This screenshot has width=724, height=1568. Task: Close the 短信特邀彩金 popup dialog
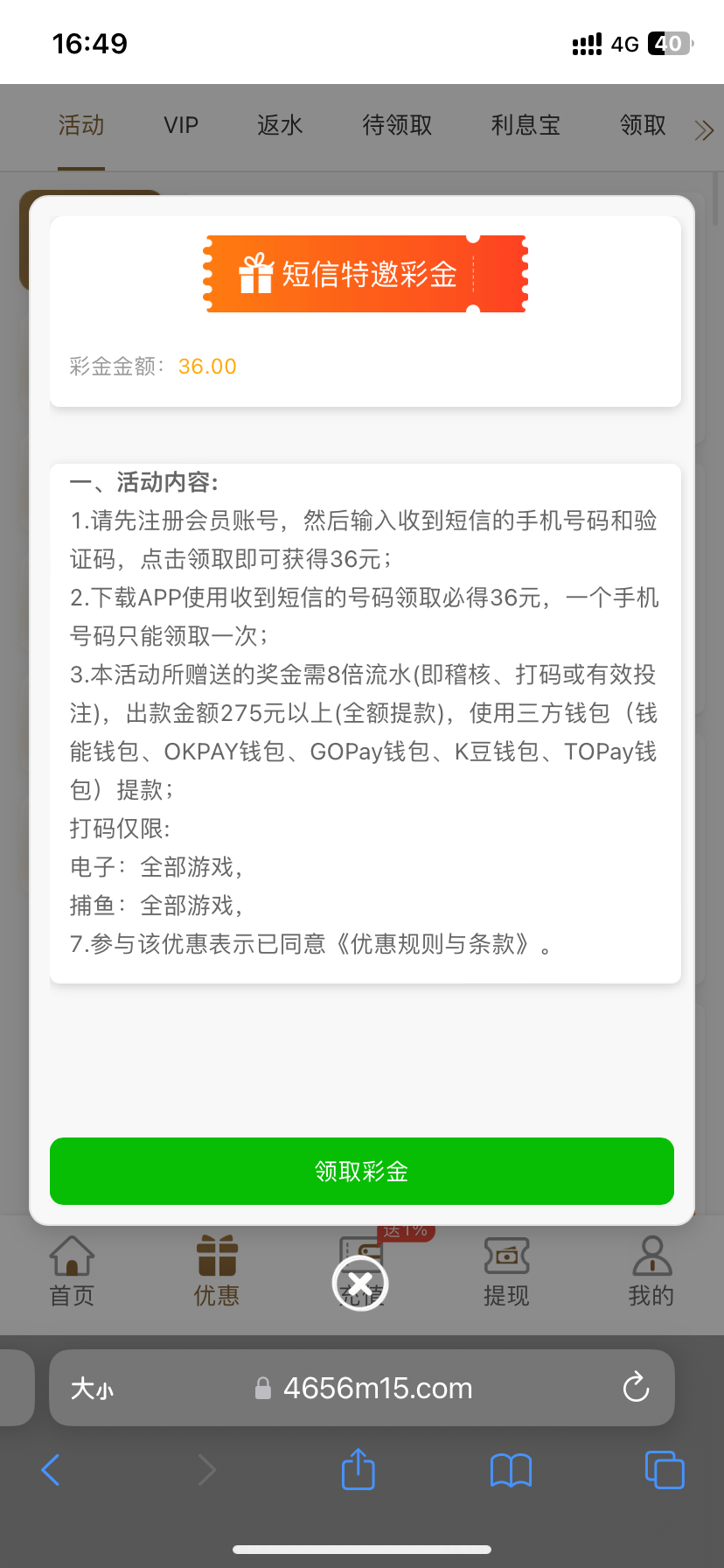(x=360, y=1284)
